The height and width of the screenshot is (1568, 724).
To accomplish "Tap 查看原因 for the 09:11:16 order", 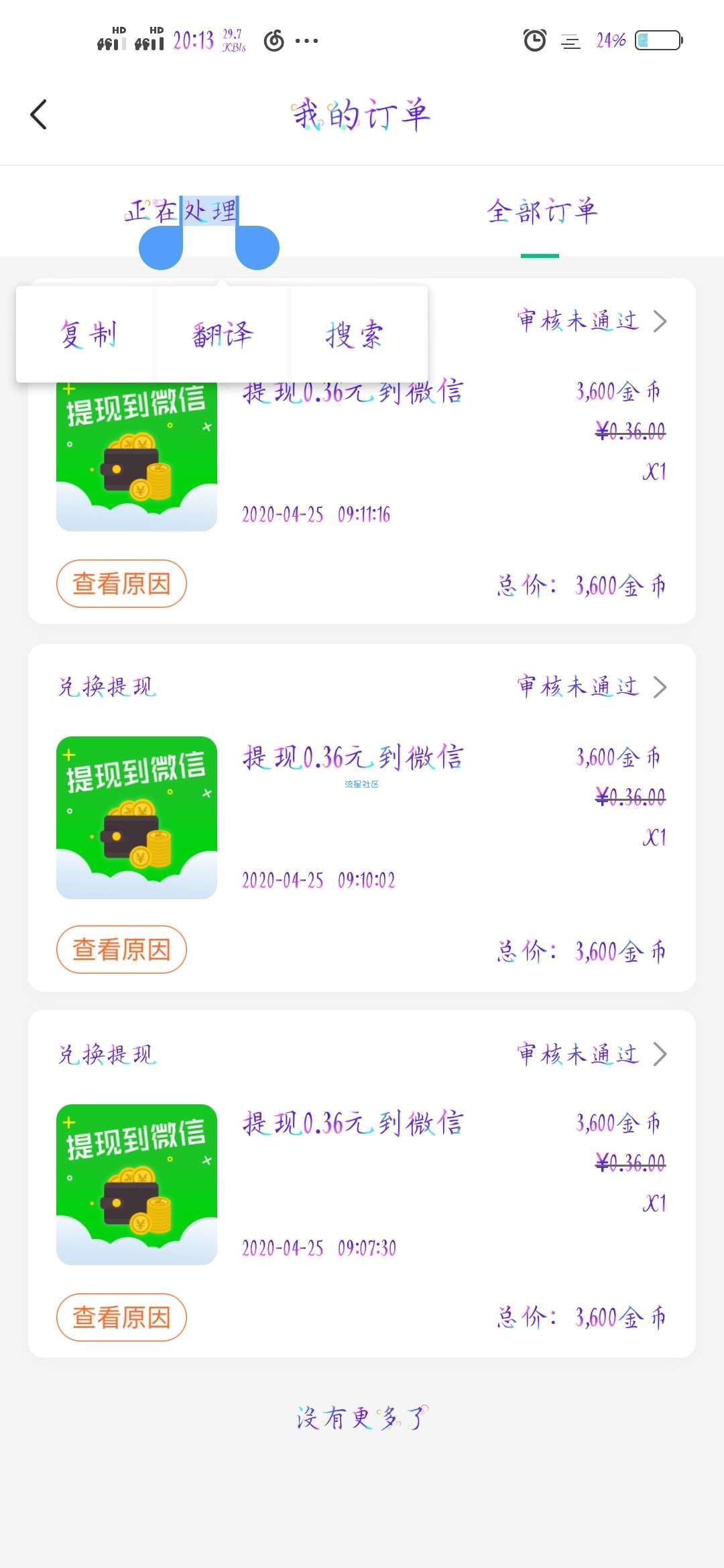I will coord(121,584).
